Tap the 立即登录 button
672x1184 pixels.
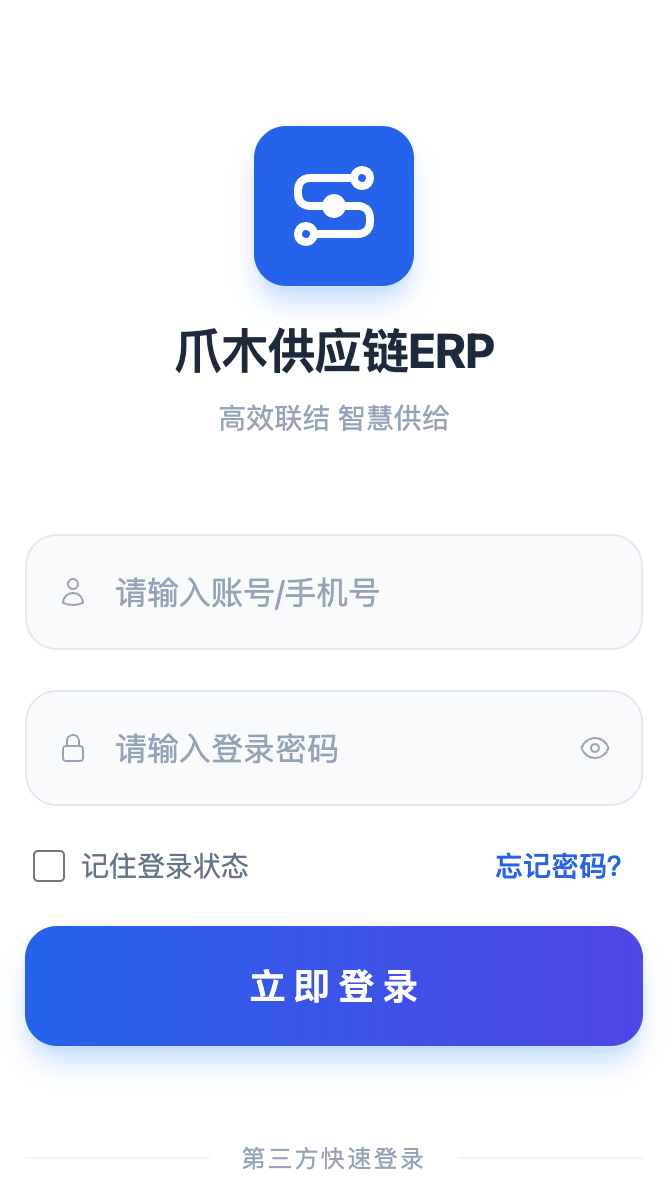click(x=334, y=986)
